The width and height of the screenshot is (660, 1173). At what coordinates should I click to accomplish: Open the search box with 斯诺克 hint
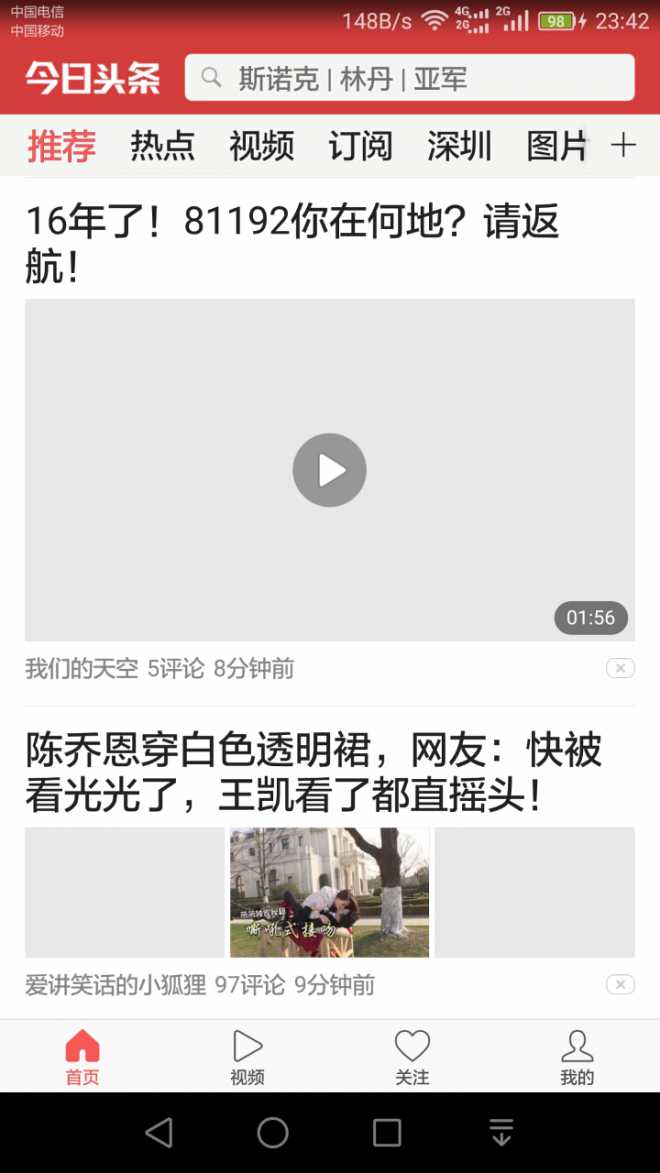point(409,78)
